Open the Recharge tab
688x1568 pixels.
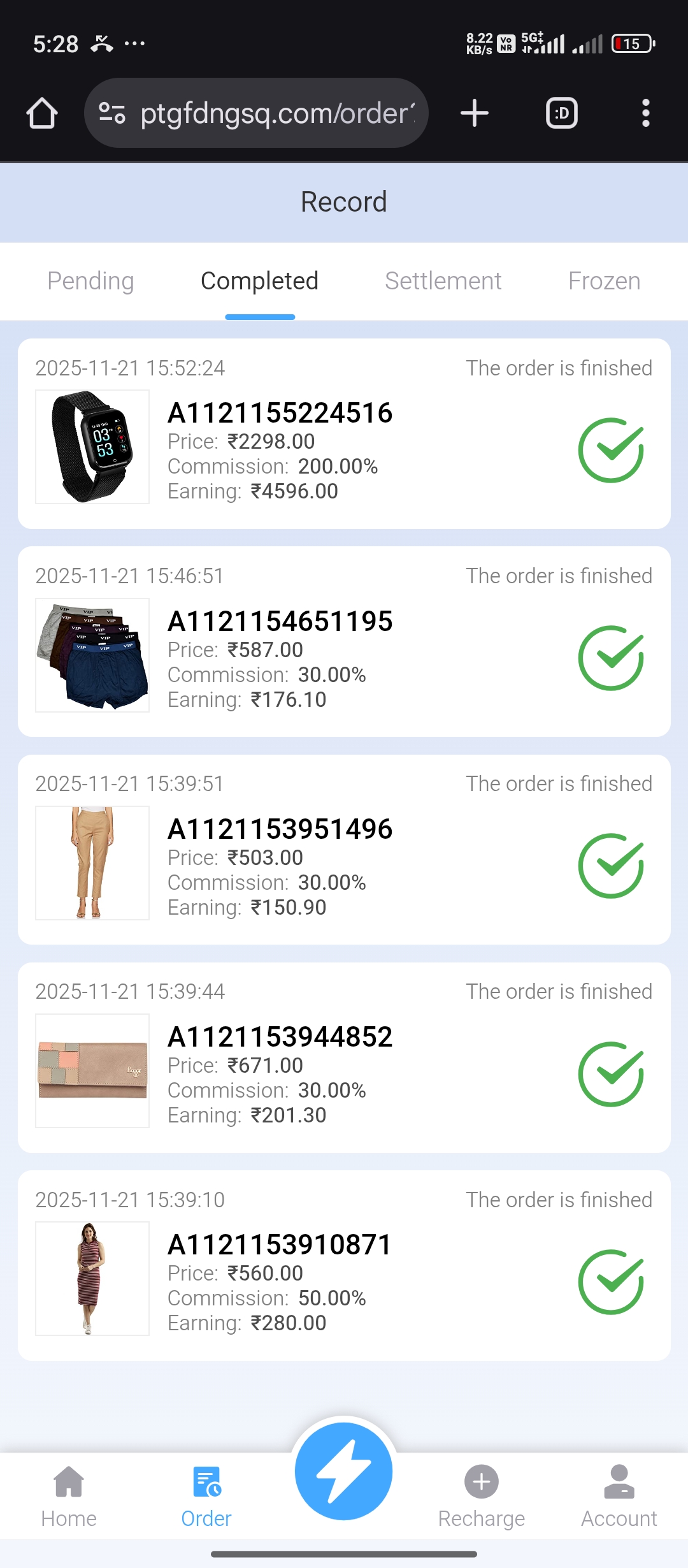pos(482,1495)
